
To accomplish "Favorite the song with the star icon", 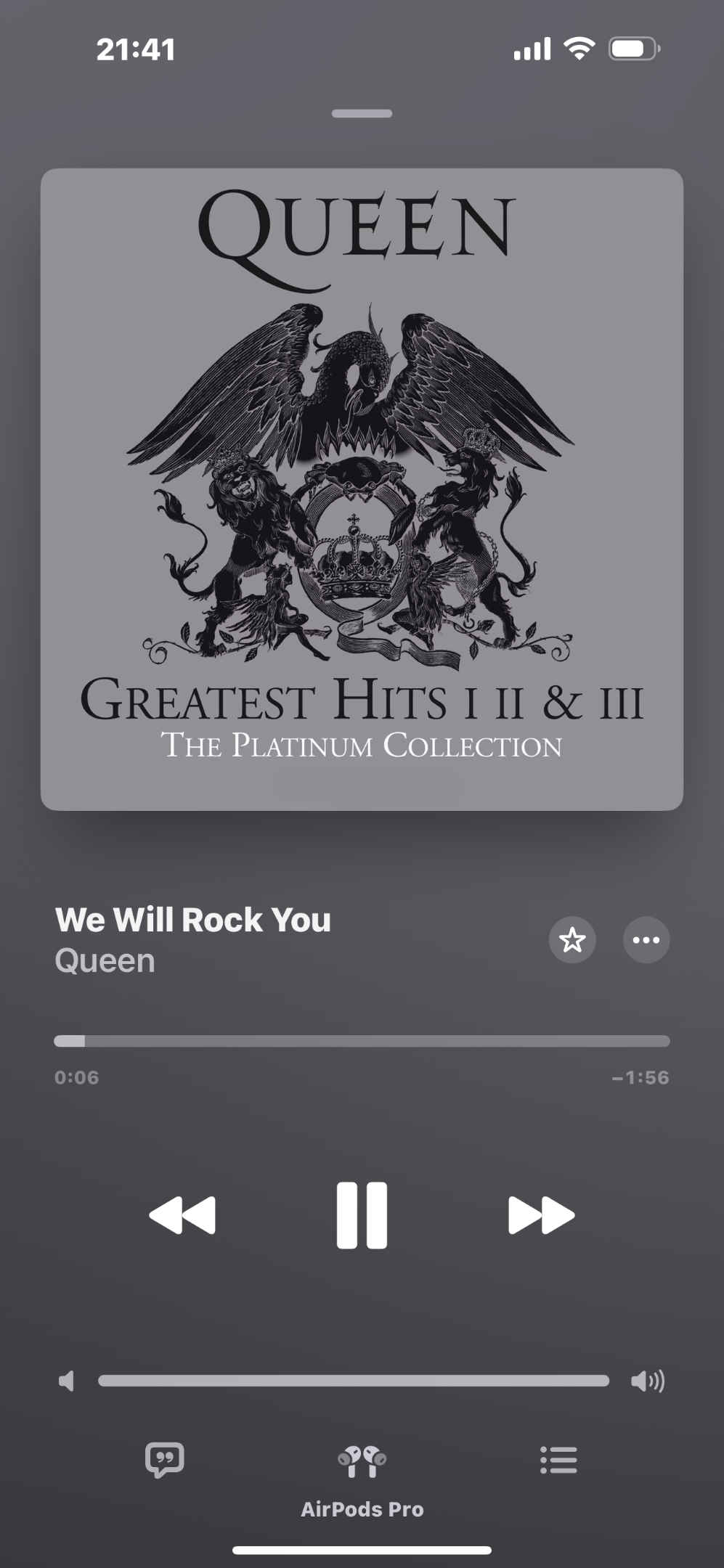I will point(572,940).
